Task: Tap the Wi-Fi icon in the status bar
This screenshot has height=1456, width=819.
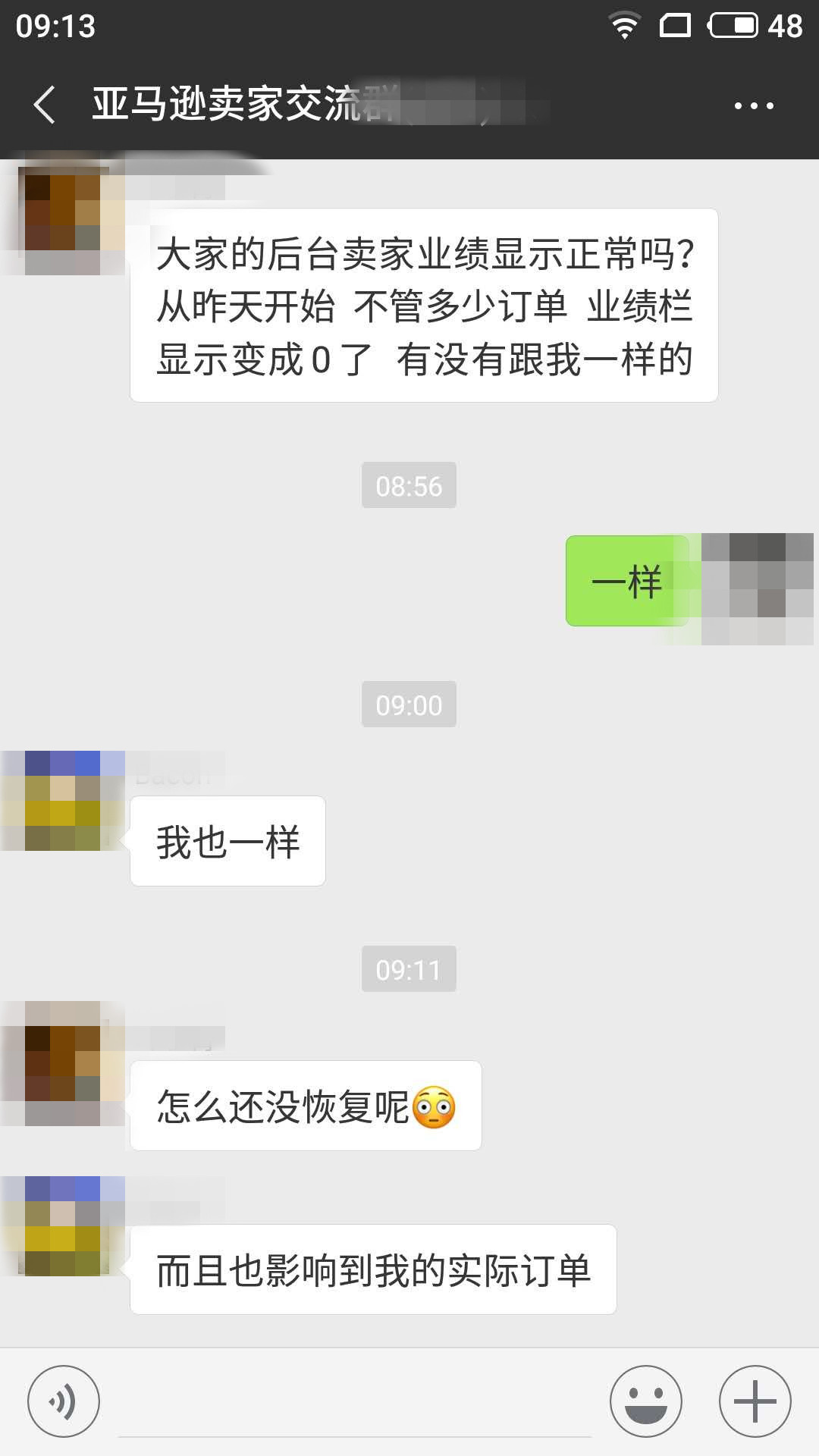Action: [x=623, y=27]
